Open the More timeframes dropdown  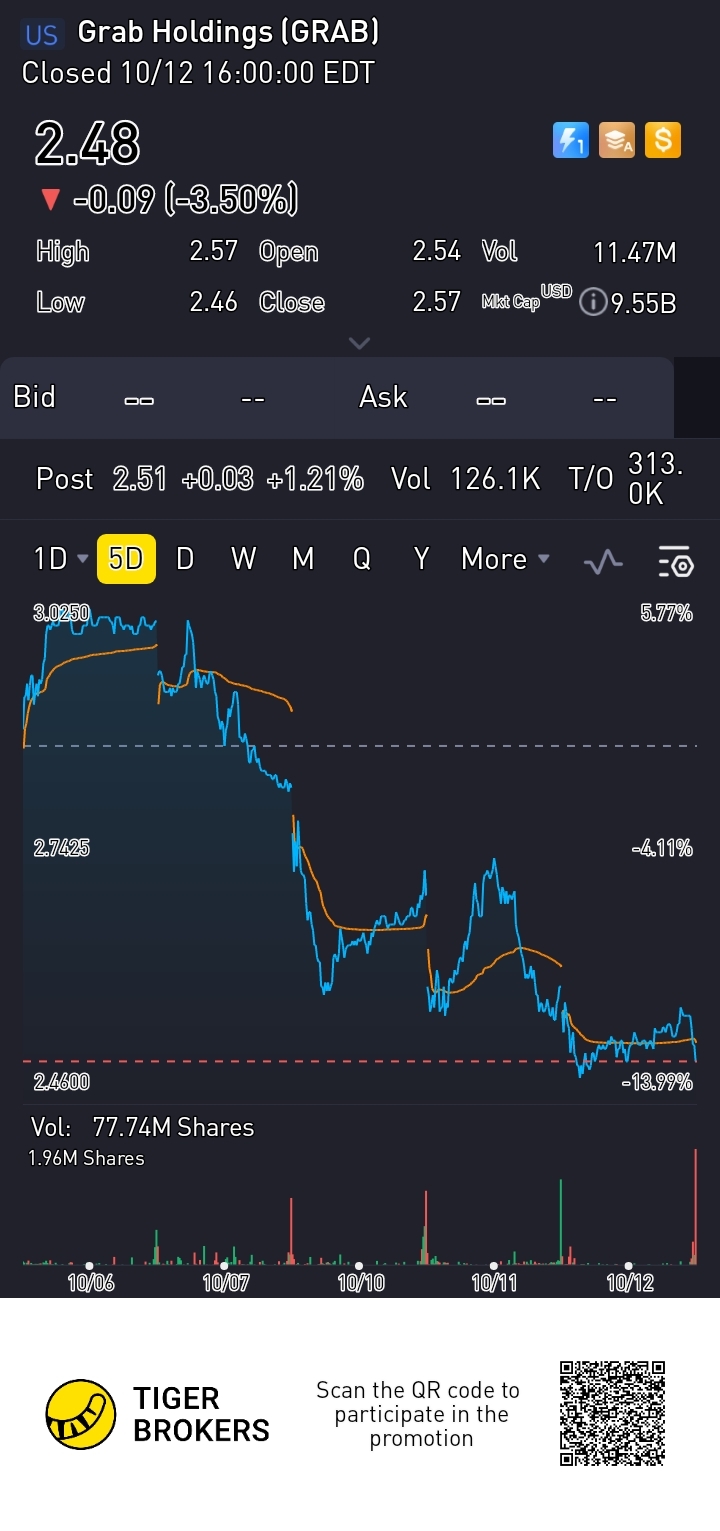coord(505,559)
